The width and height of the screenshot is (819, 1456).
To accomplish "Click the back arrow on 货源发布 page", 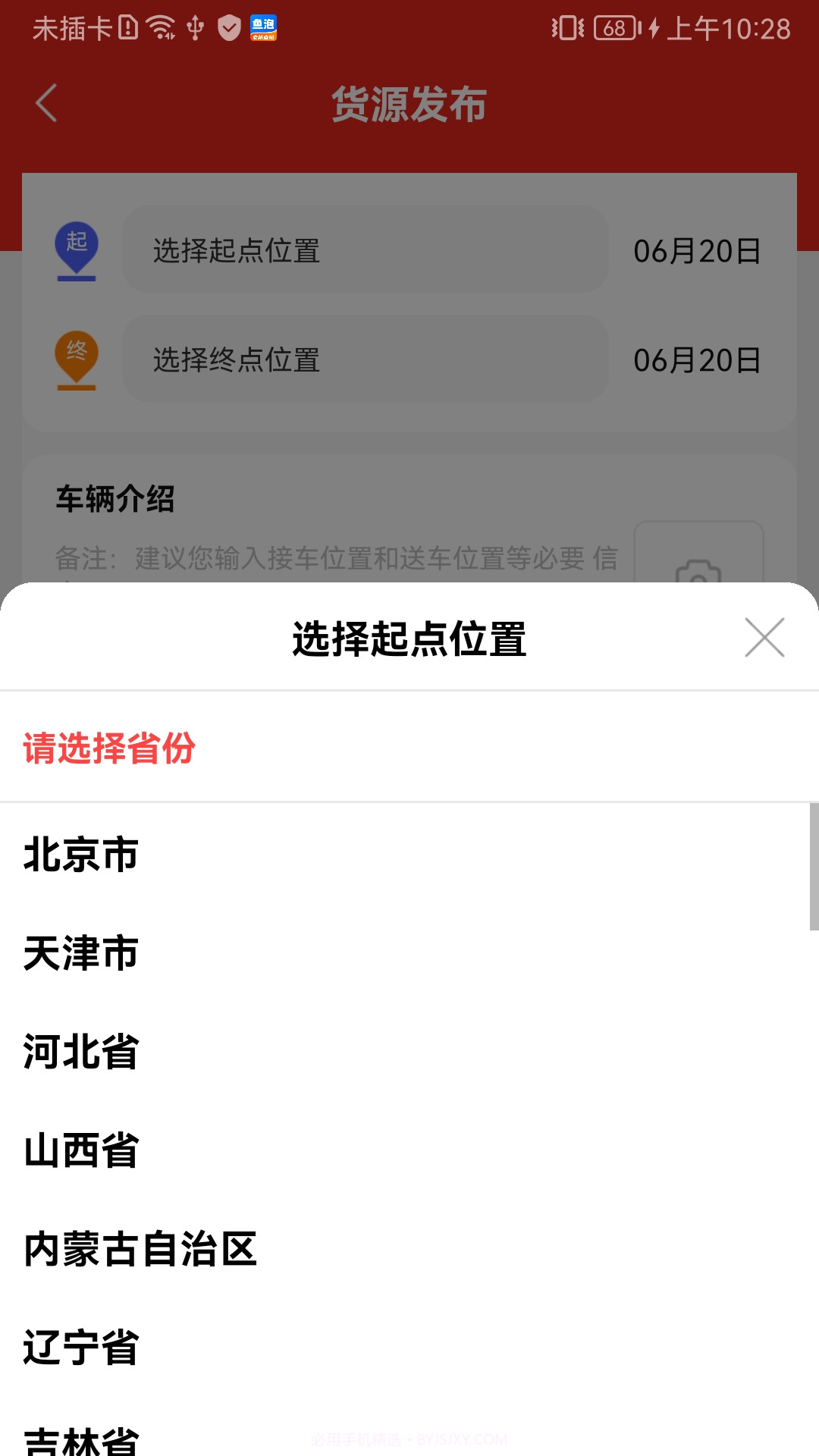I will tap(47, 104).
